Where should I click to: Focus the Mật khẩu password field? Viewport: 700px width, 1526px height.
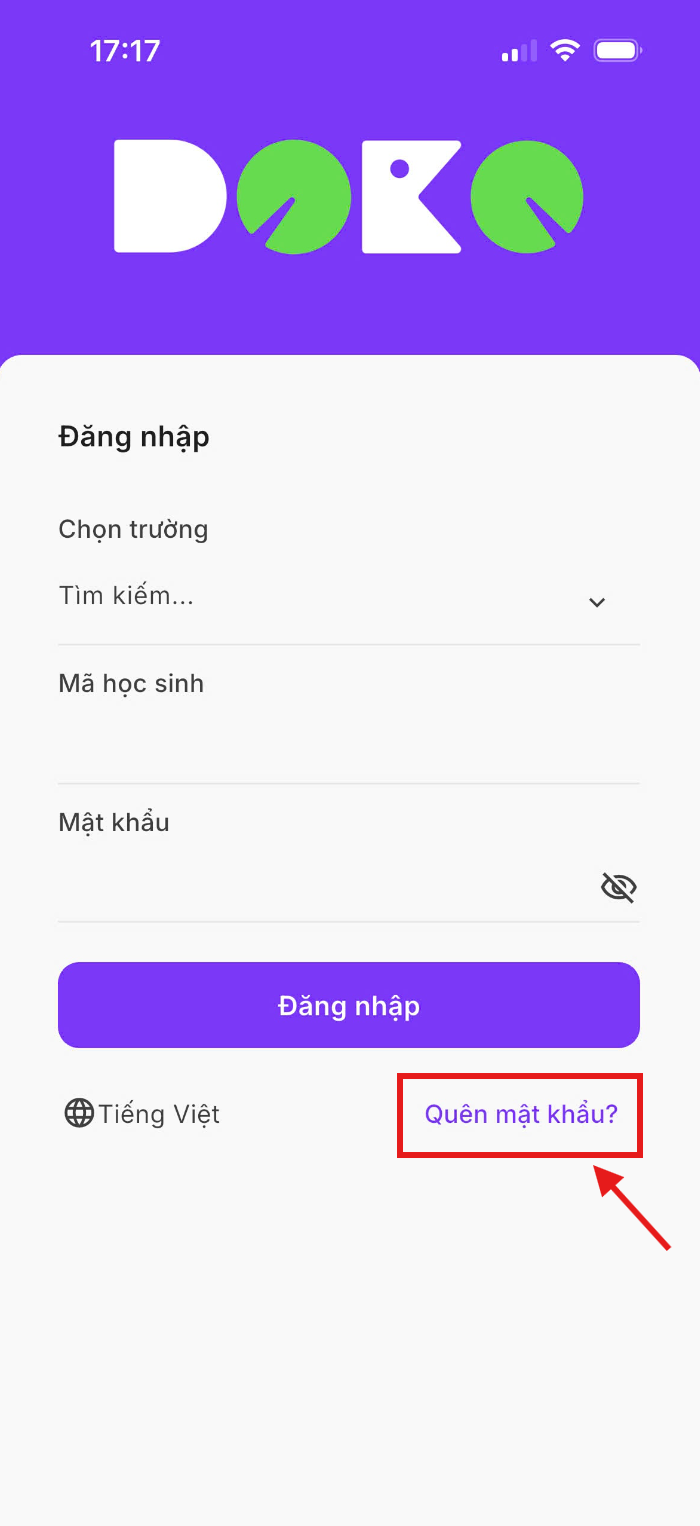point(320,886)
